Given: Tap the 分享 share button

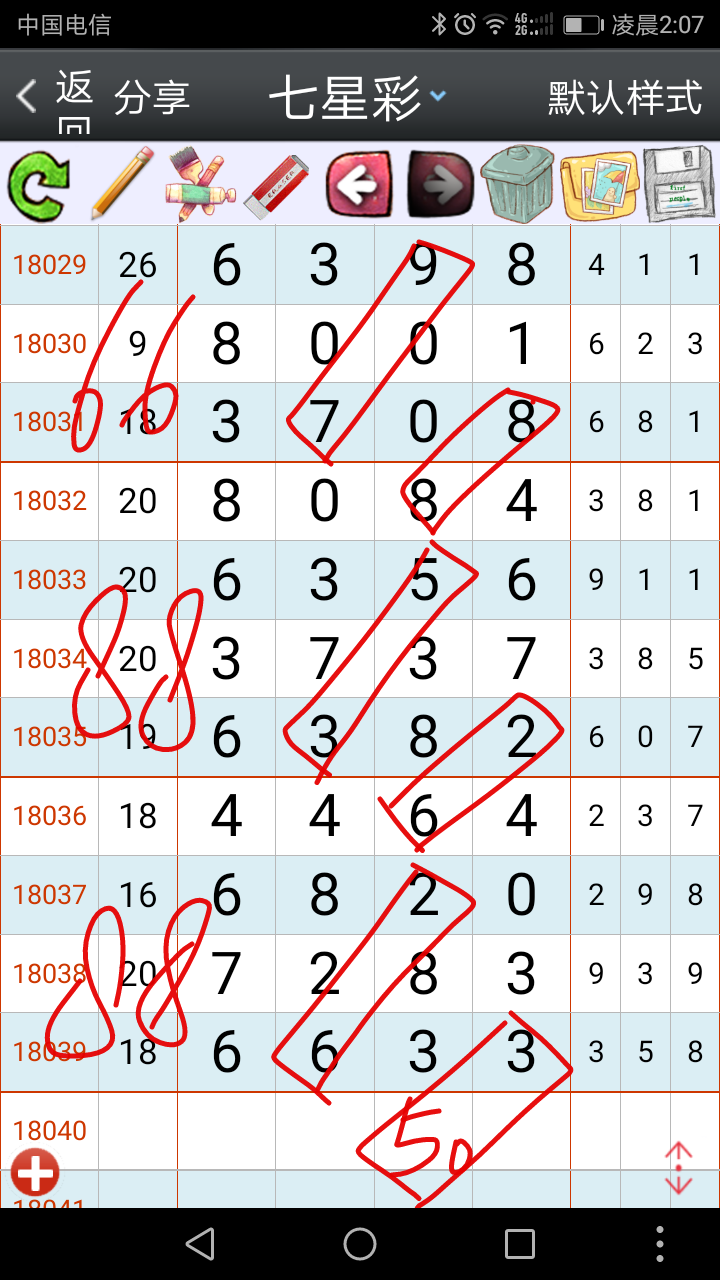Looking at the screenshot, I should pos(151,98).
